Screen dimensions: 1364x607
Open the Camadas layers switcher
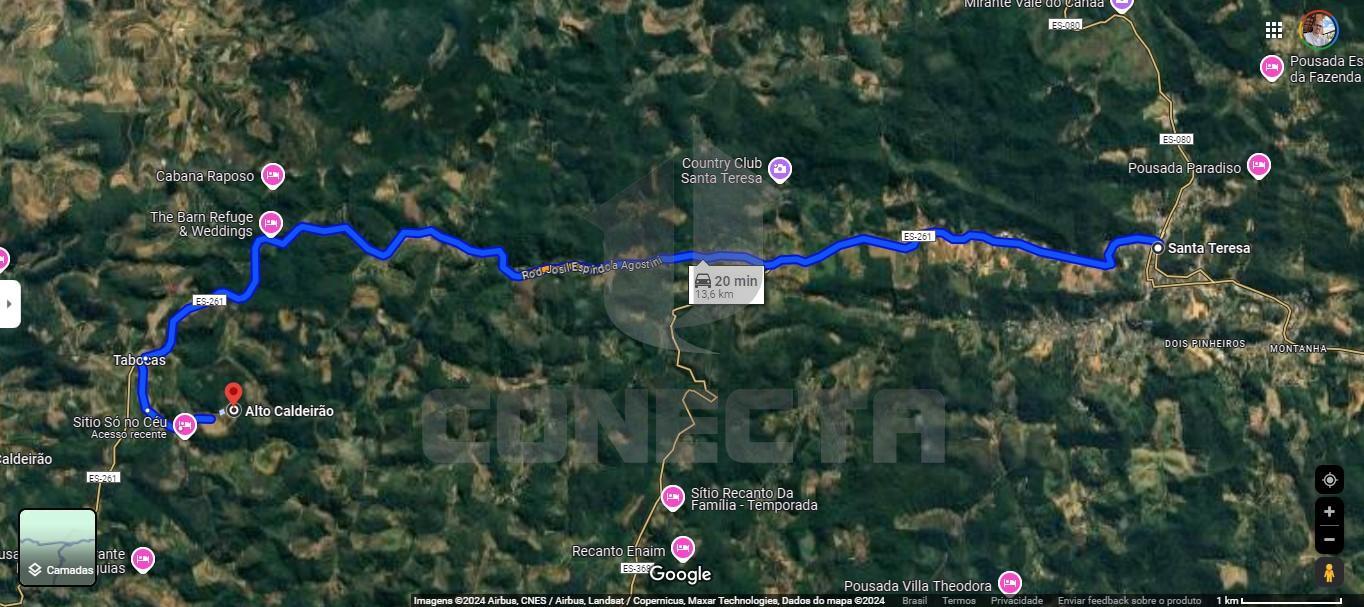pos(58,547)
